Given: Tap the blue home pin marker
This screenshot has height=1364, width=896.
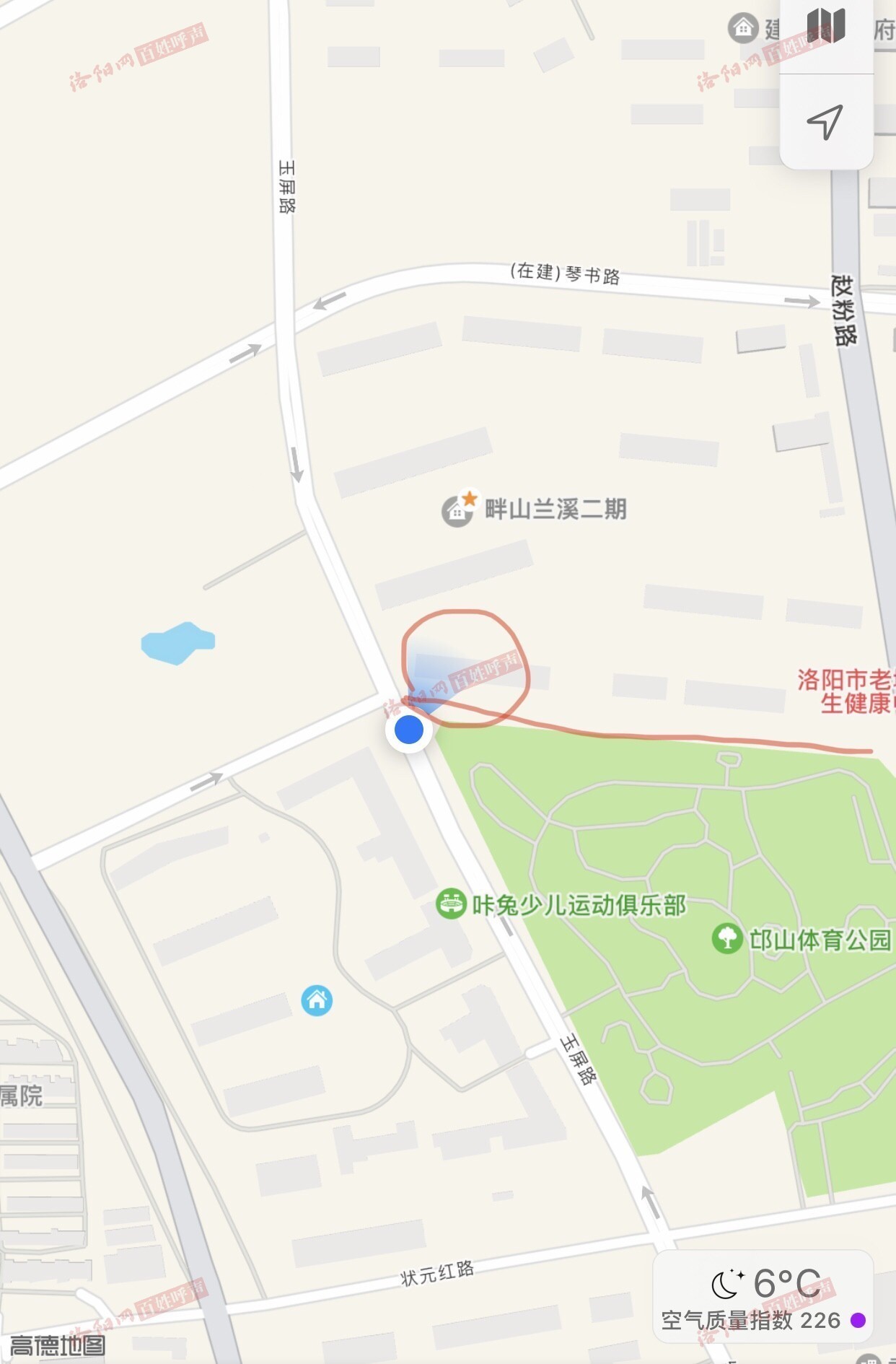Looking at the screenshot, I should tap(317, 1000).
